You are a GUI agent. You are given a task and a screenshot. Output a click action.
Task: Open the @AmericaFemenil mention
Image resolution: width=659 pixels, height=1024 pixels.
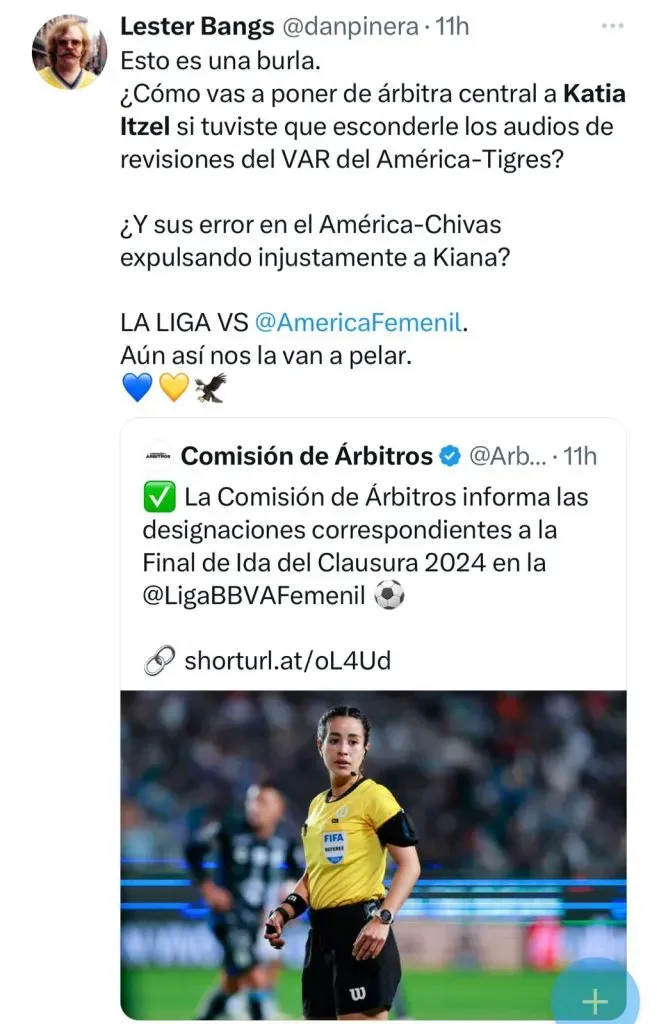click(x=360, y=323)
